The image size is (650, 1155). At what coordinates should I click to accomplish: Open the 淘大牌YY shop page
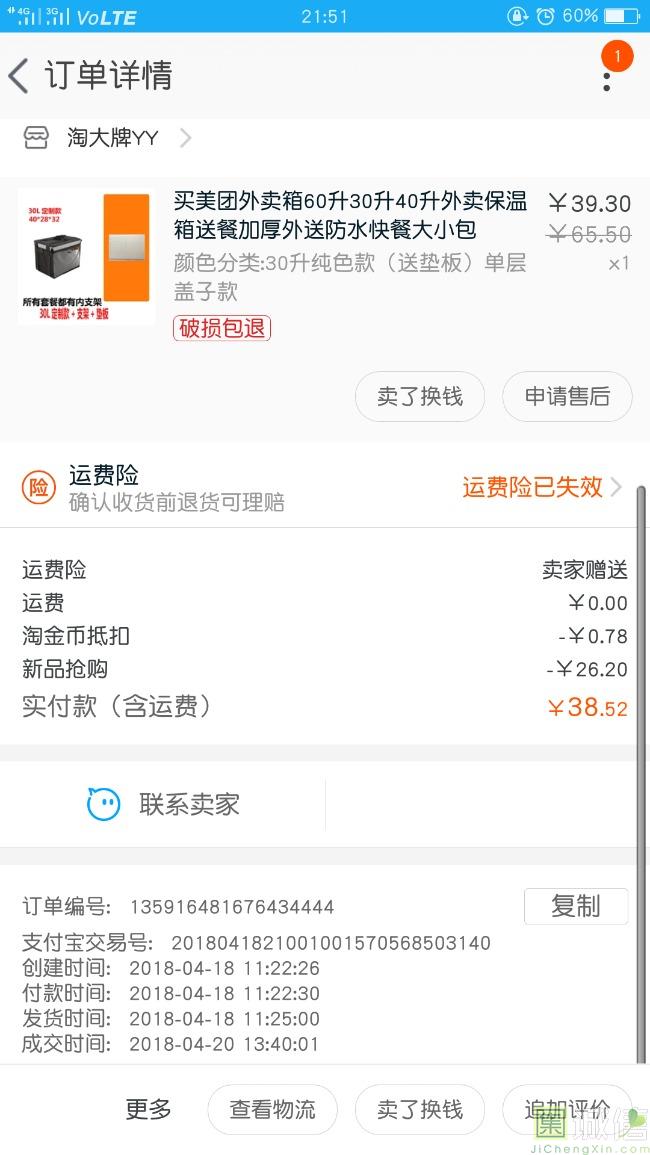pyautogui.click(x=112, y=138)
